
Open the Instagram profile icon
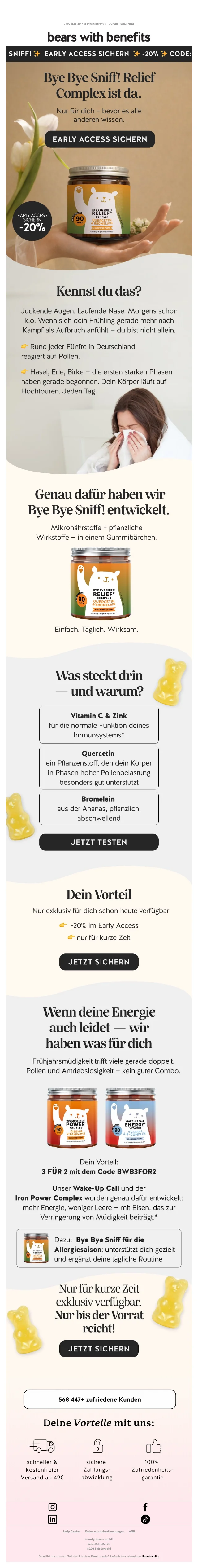click(x=53, y=1507)
